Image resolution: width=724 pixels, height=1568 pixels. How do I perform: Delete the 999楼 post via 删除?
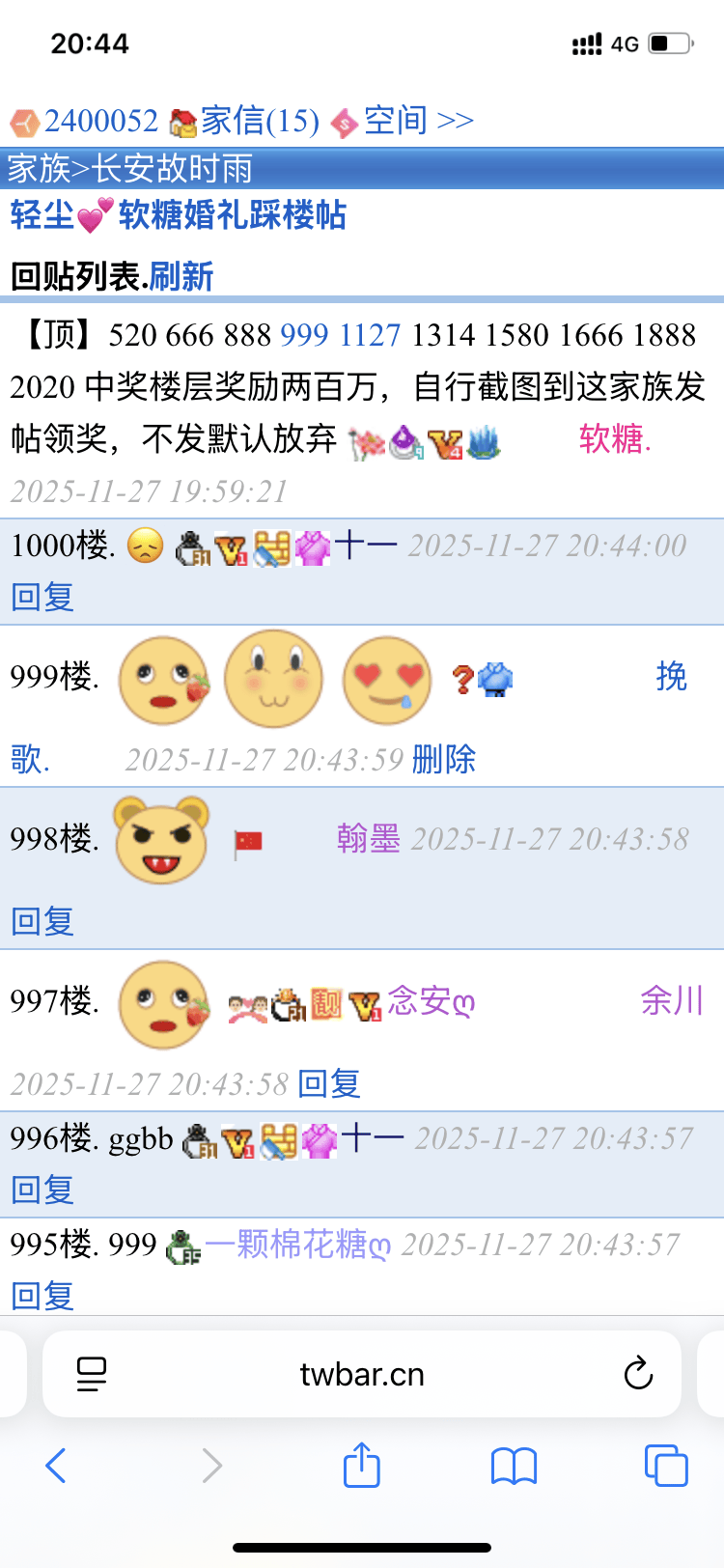[443, 759]
